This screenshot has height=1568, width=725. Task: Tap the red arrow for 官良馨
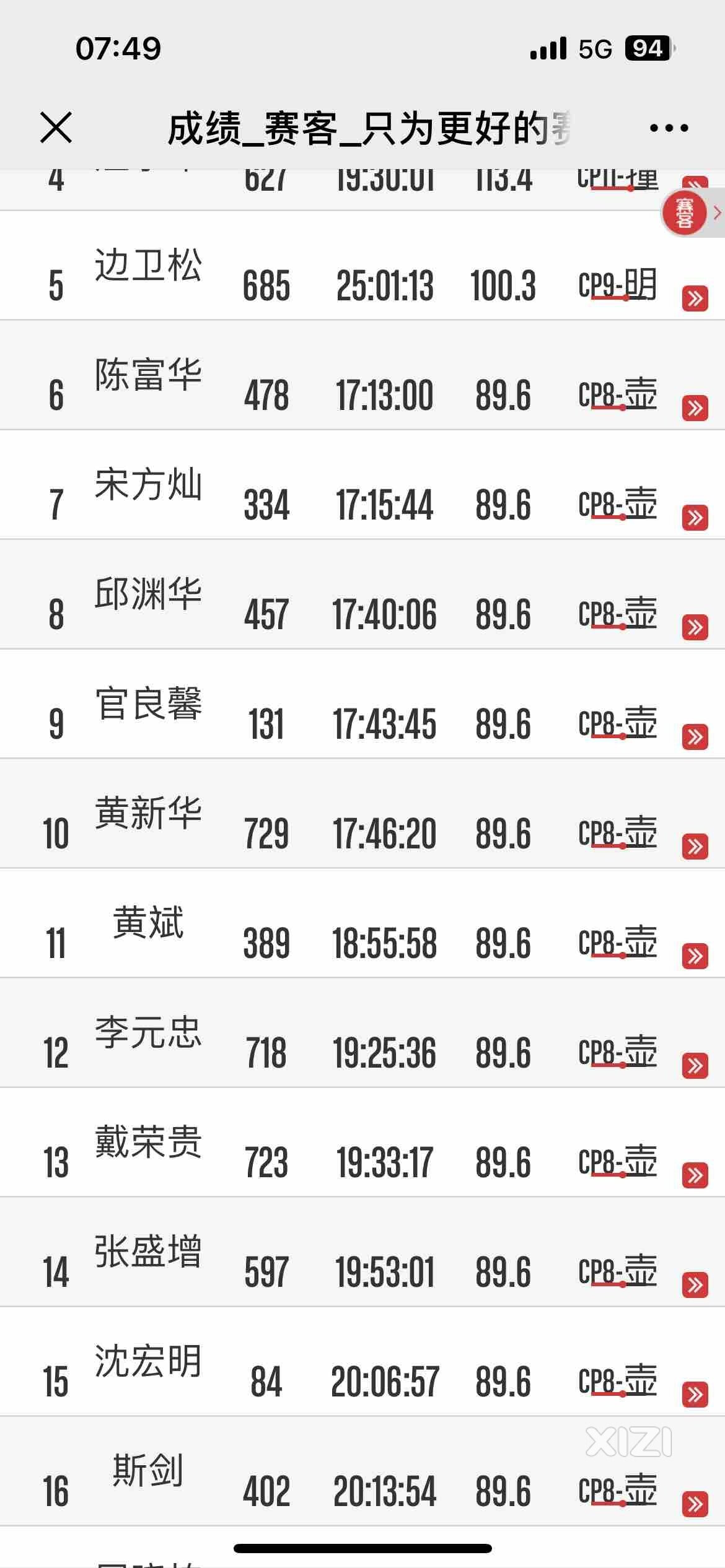coord(695,737)
